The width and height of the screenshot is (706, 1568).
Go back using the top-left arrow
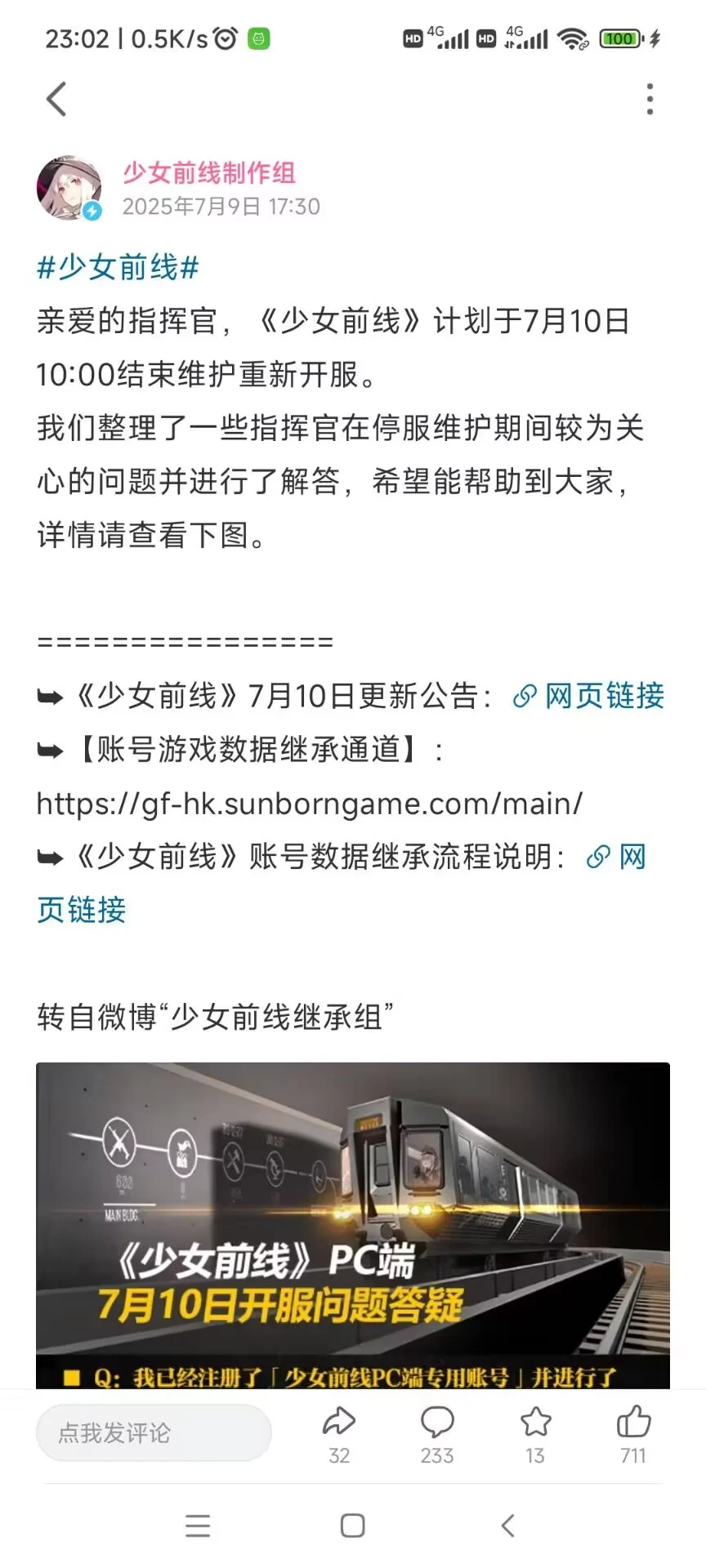pyautogui.click(x=56, y=100)
